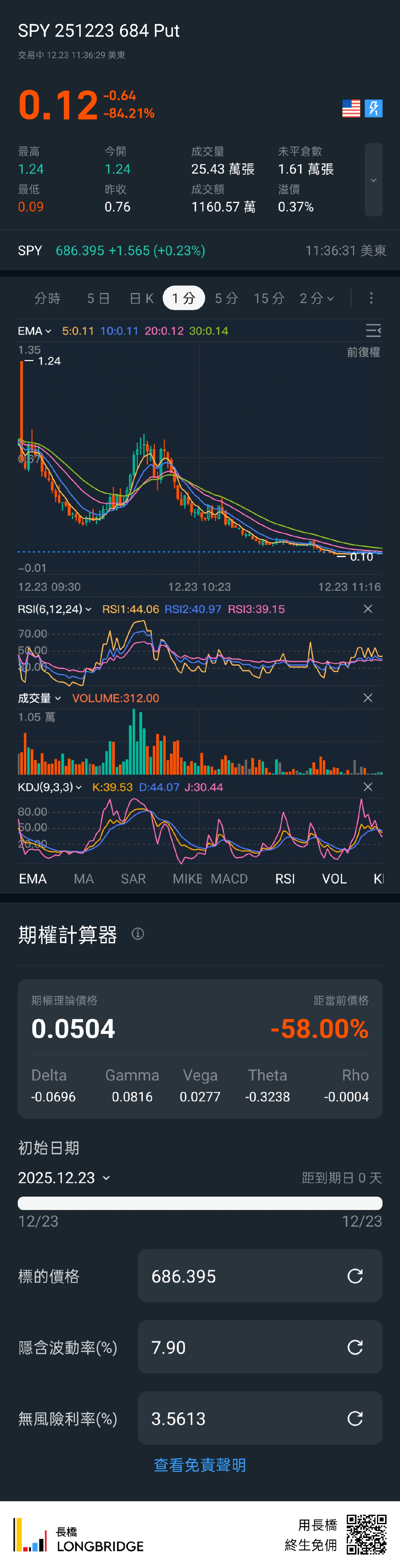
Task: Select the SAR indicator tab
Action: [133, 879]
